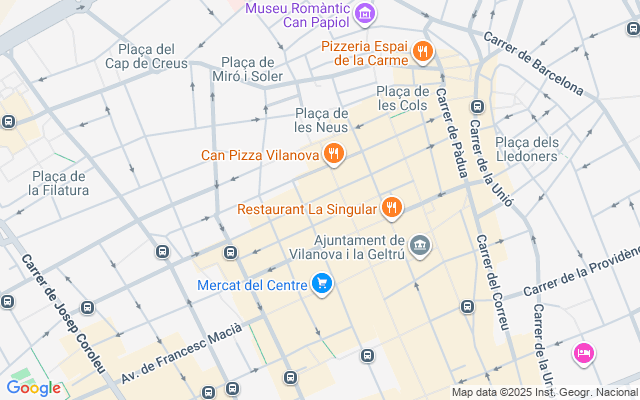Select the Ajuntament de Vilanova i la Geltrú marker
This screenshot has height=400, width=640.
click(x=420, y=246)
